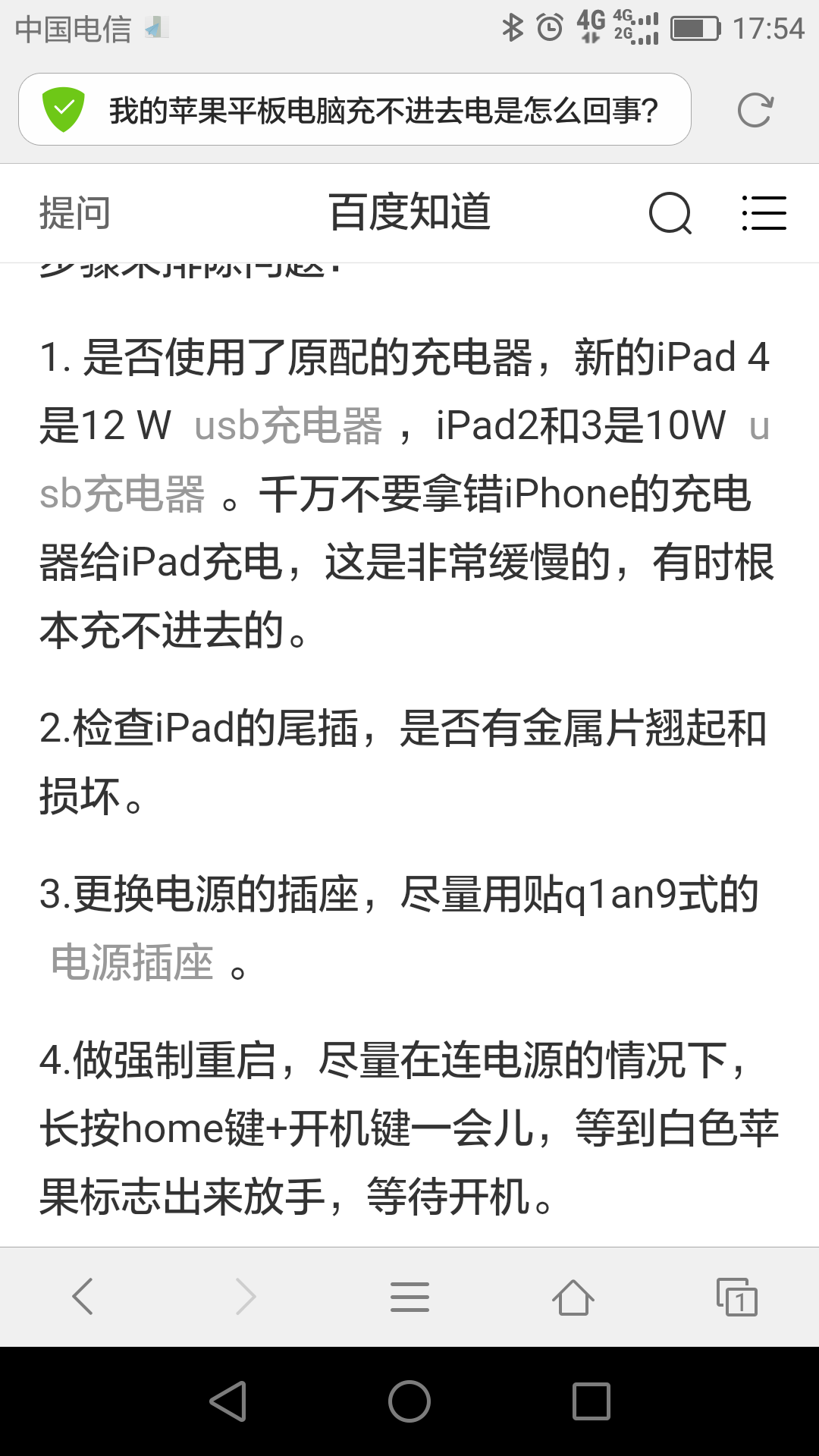819x1456 pixels.
Task: Open the 电源插座 link
Action: point(132,963)
